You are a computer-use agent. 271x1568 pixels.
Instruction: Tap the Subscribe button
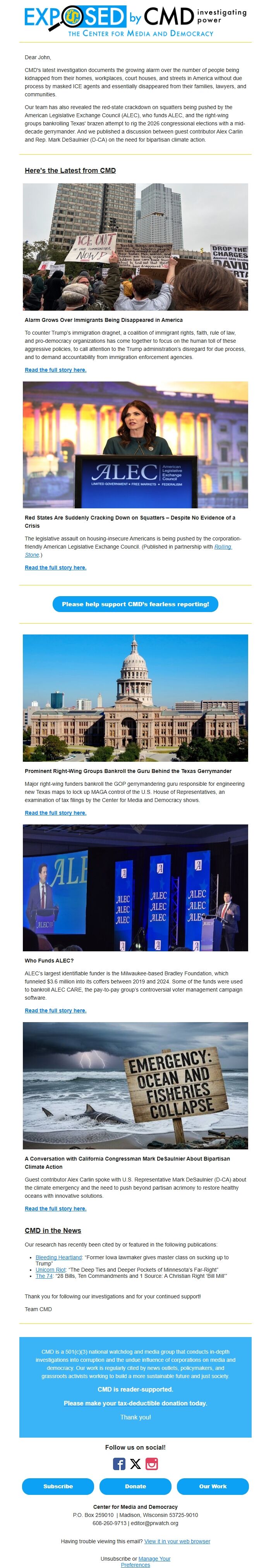coord(58,1486)
